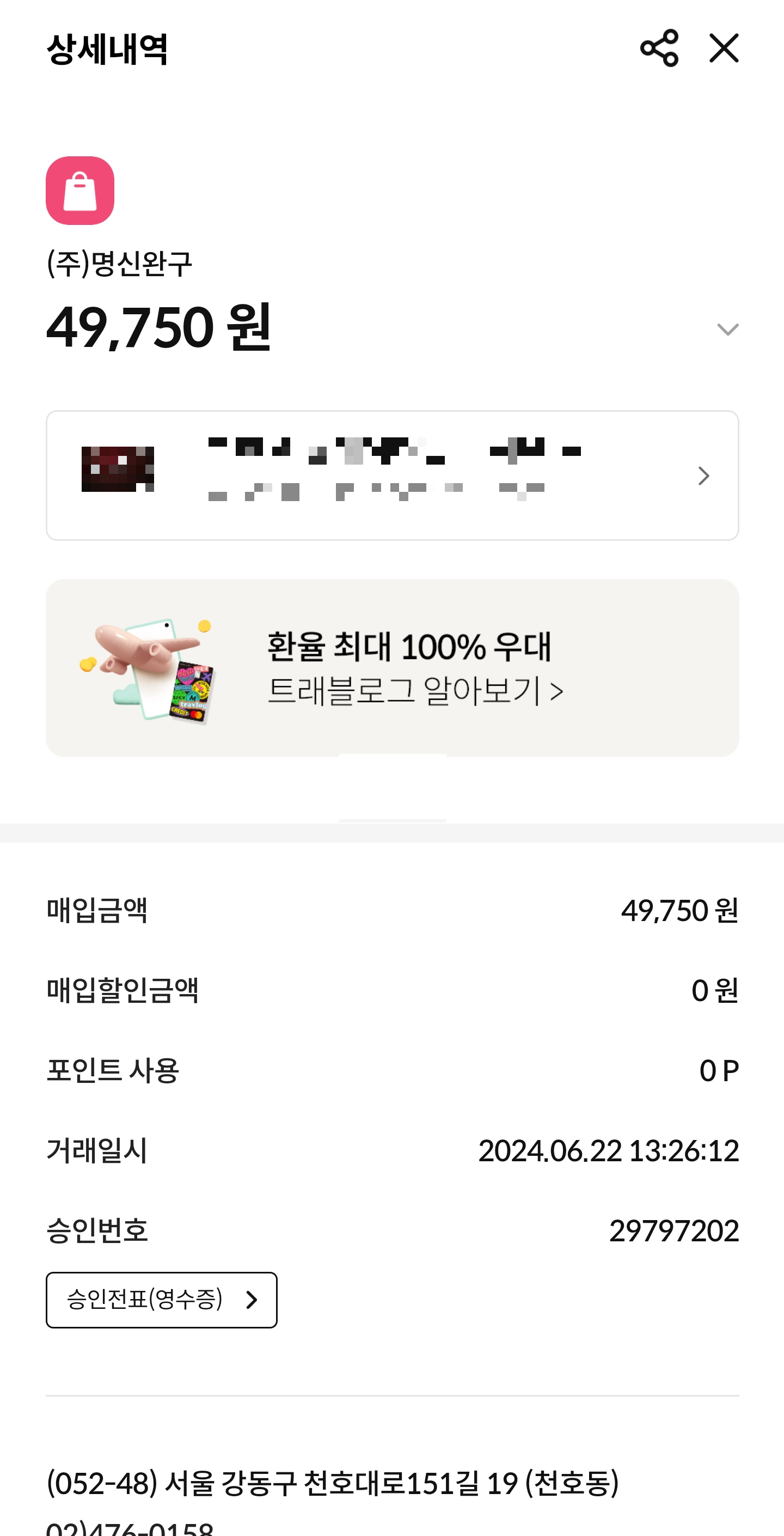Tap the arrow inside the 승인전표(영수증) button
The width and height of the screenshot is (784, 1536).
coord(251,1301)
